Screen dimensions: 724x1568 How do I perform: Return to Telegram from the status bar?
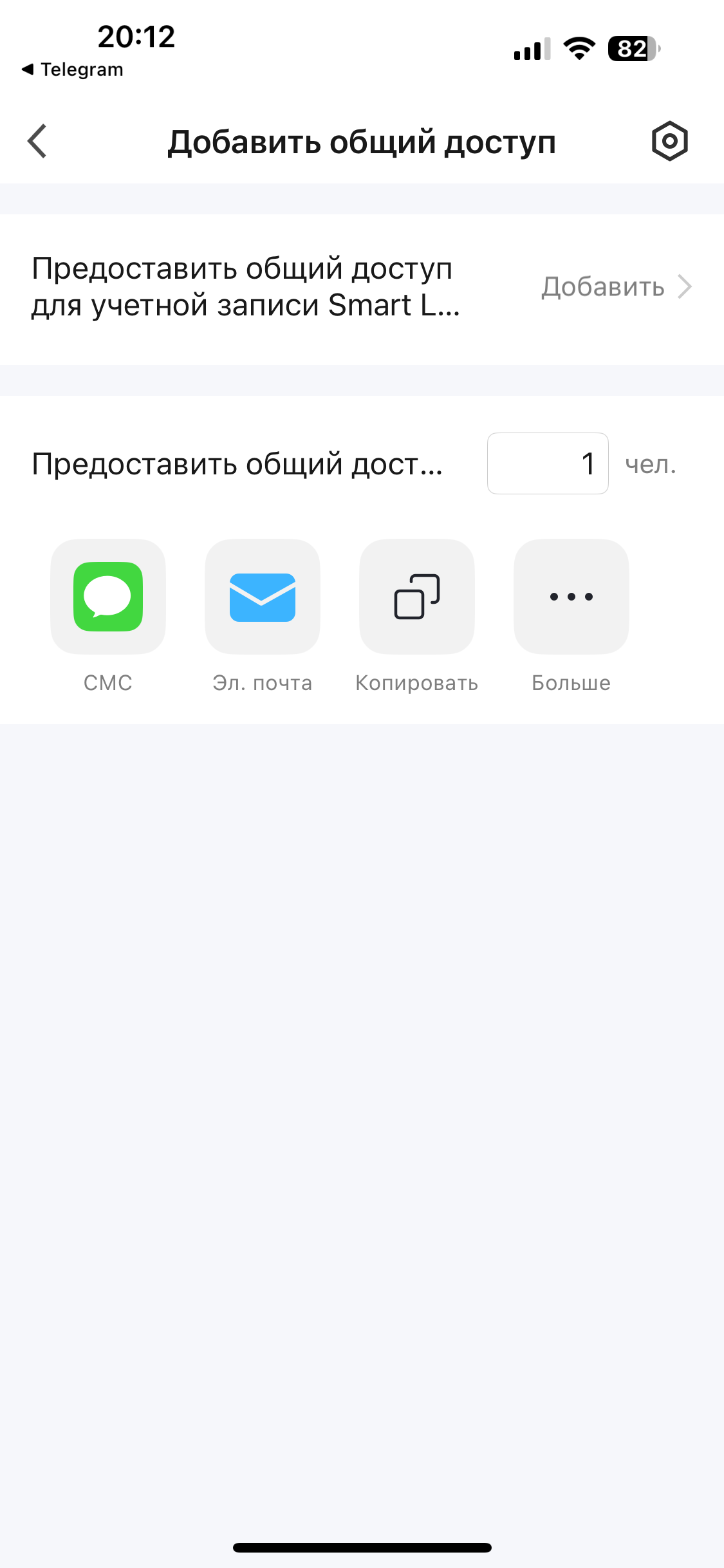pos(72,70)
